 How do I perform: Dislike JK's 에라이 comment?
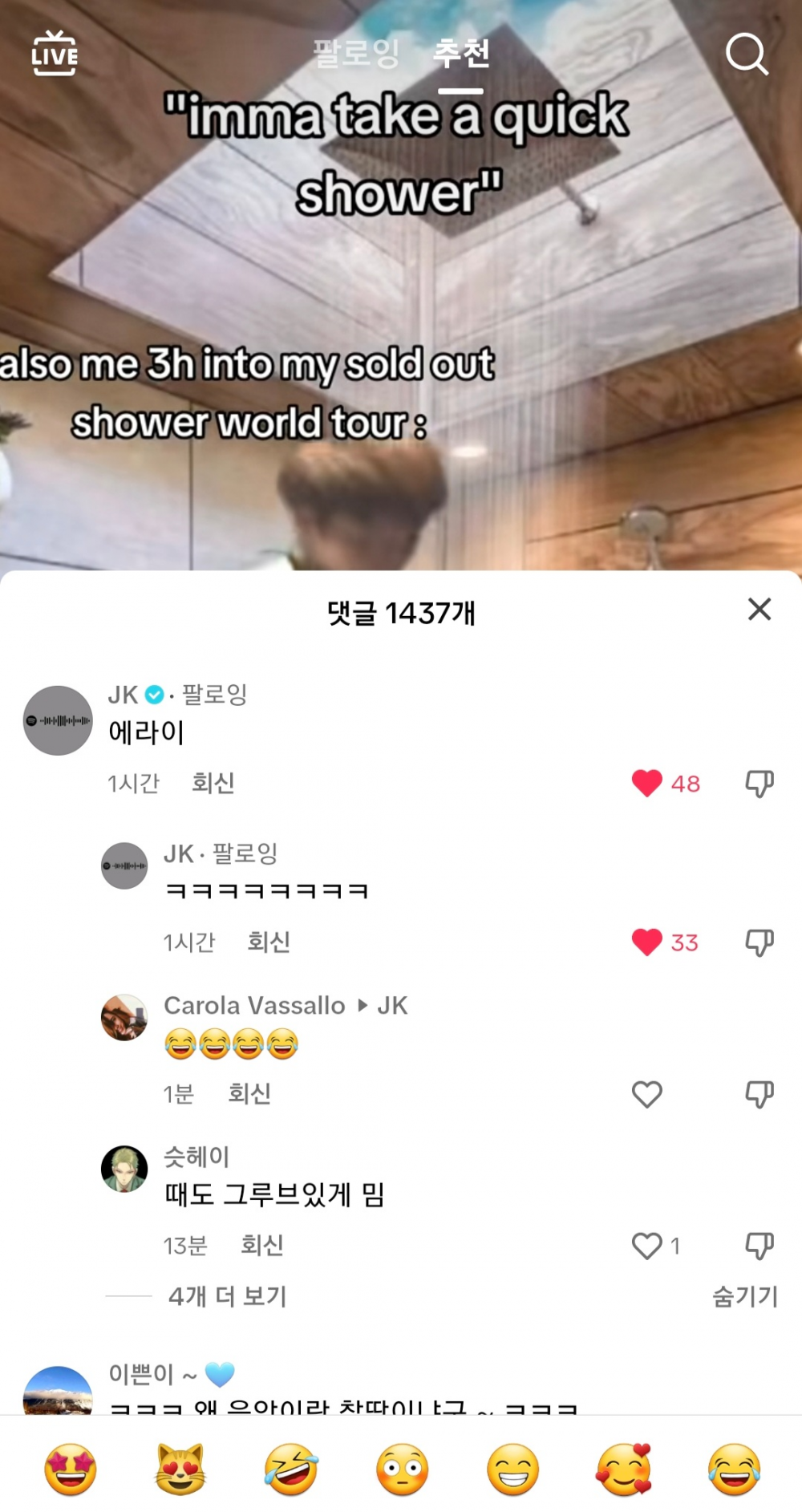click(x=759, y=783)
